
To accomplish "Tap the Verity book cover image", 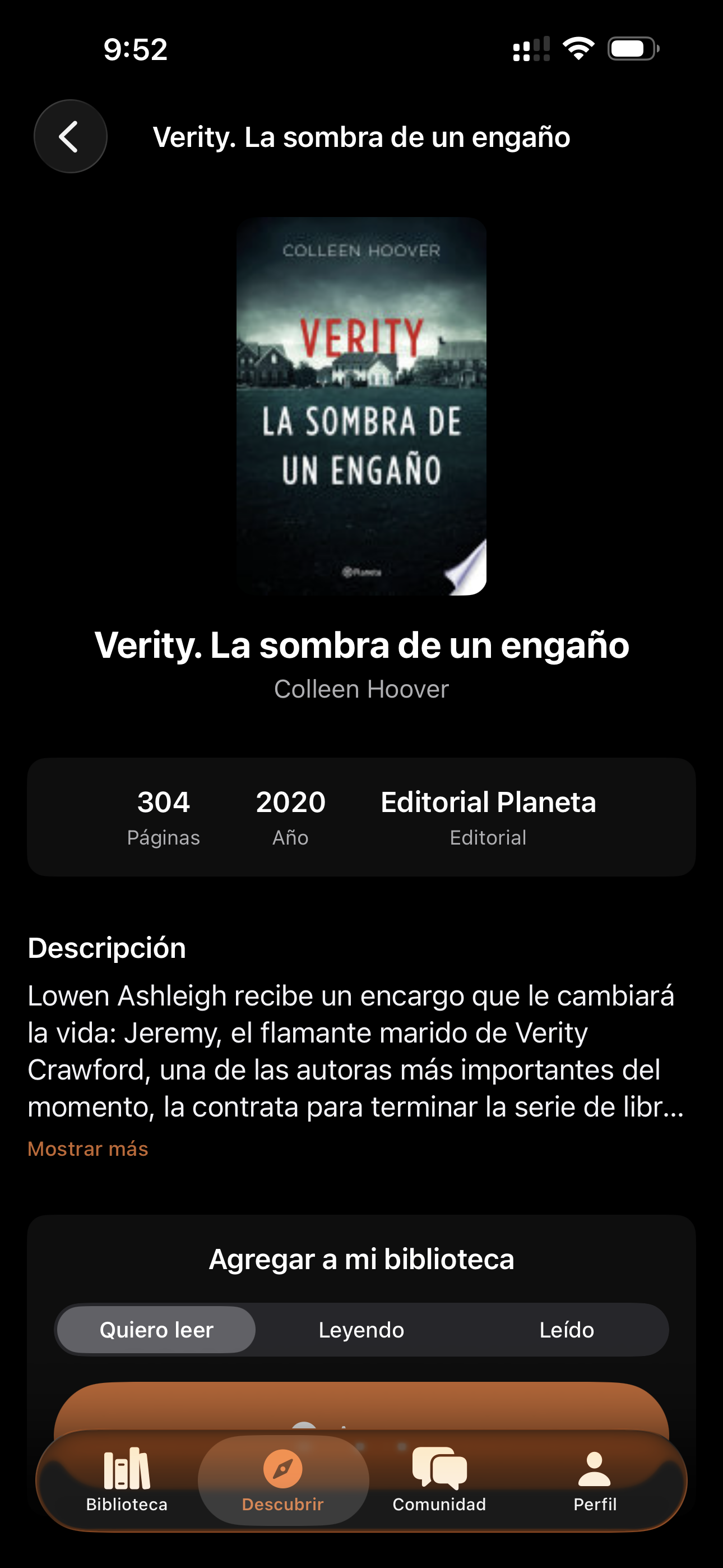I will 361,408.
